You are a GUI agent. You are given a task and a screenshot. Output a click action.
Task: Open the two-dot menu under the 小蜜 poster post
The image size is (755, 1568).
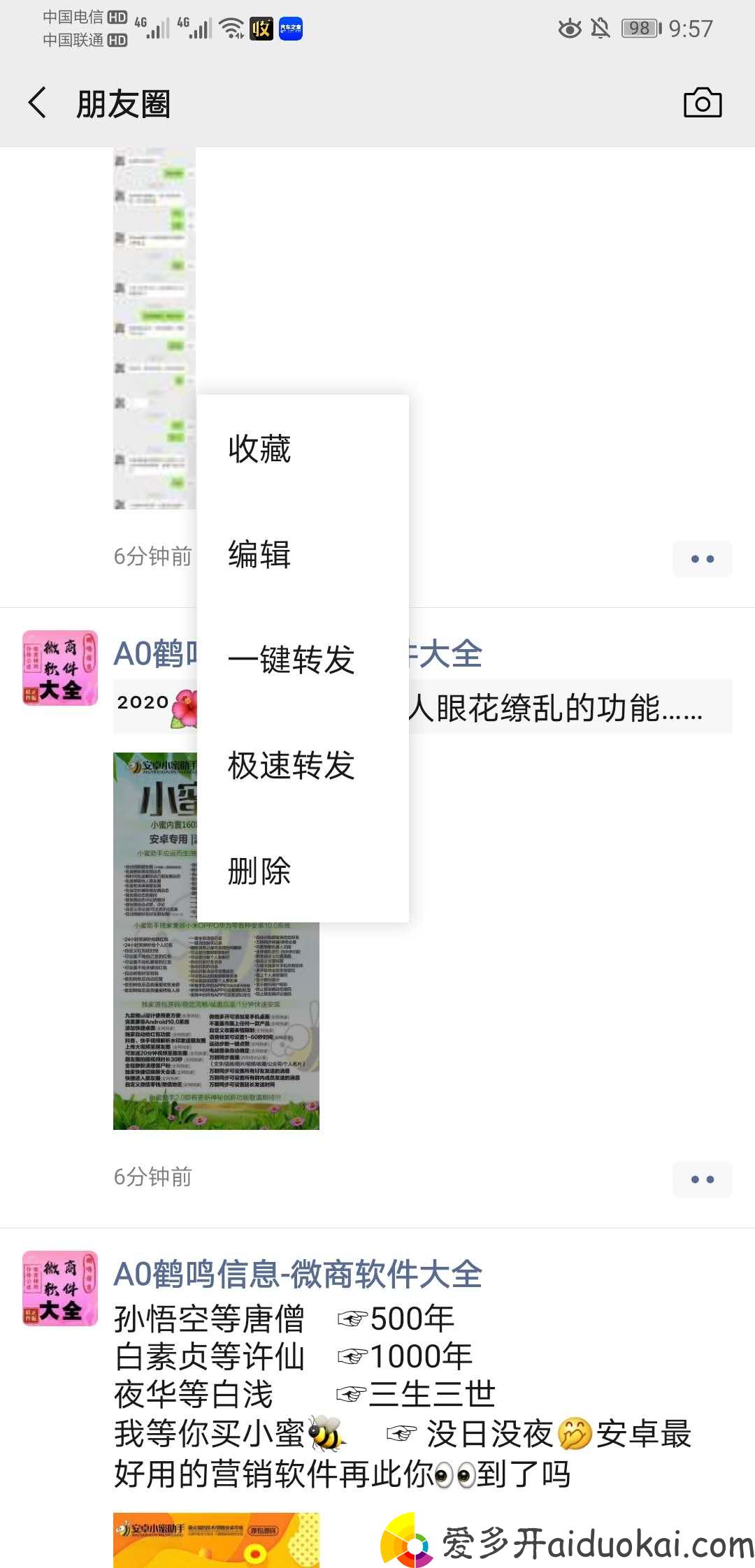(x=702, y=1179)
